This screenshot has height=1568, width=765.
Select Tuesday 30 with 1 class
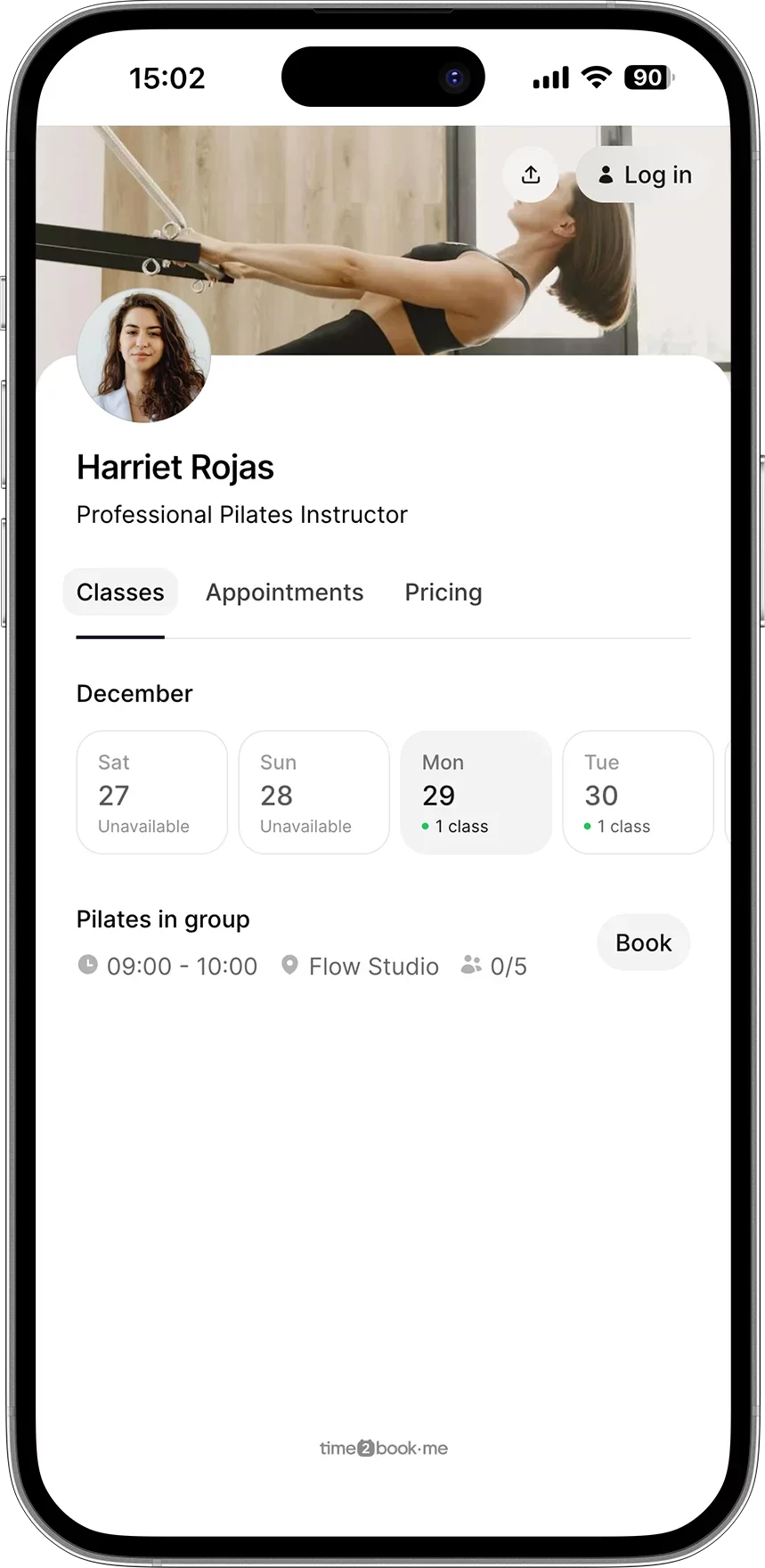638,791
